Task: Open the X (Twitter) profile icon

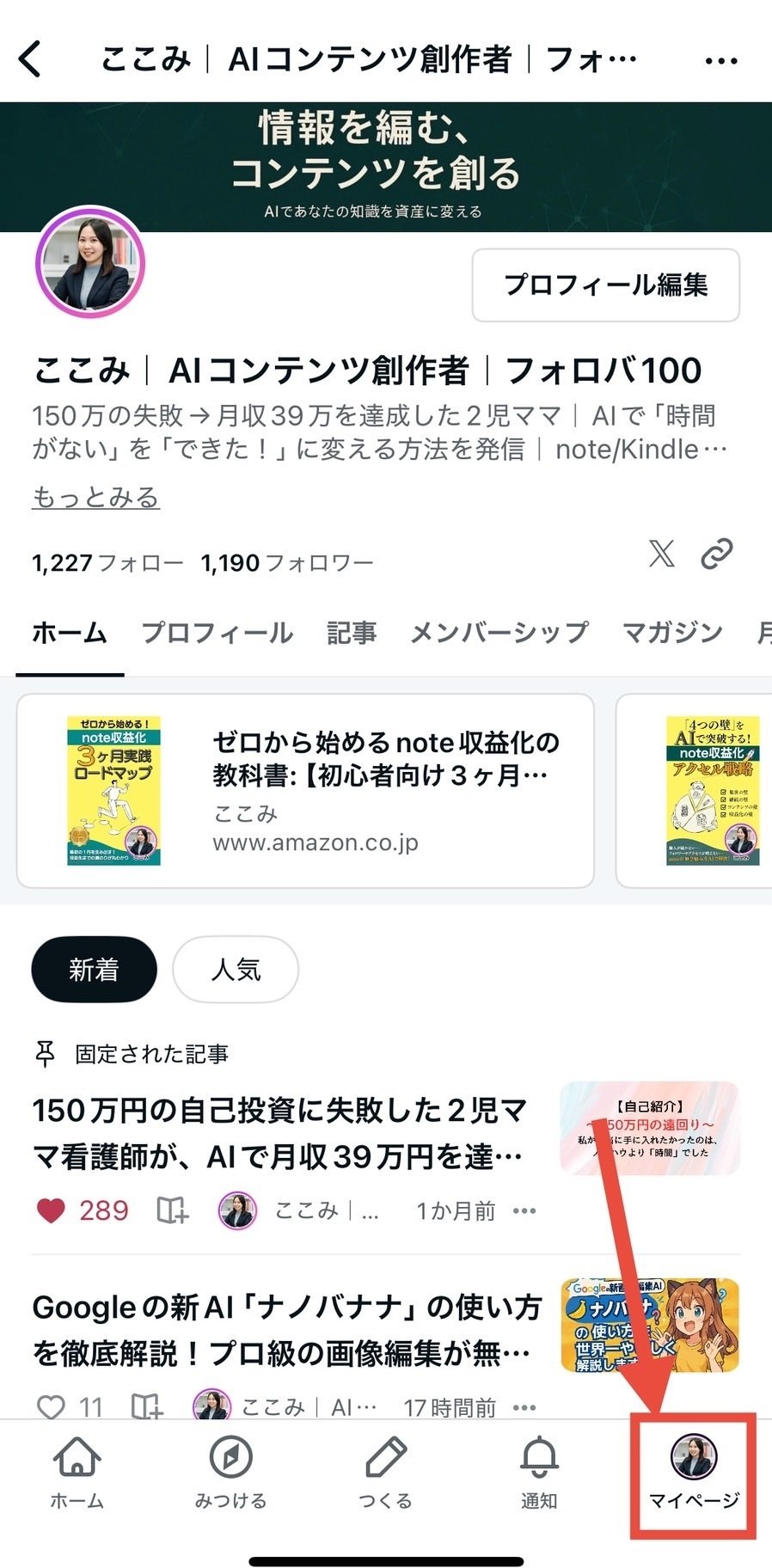Action: (x=662, y=555)
